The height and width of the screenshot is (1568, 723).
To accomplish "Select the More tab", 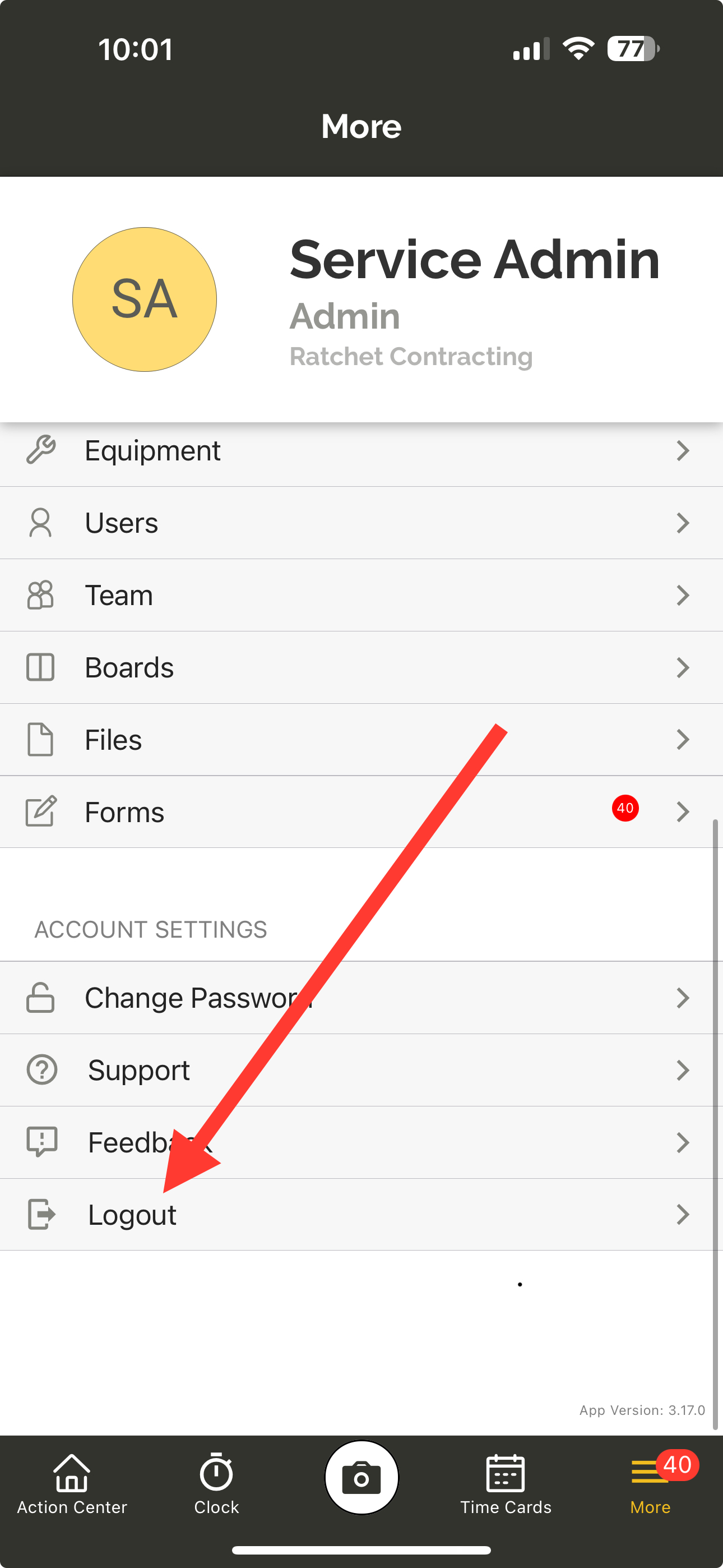I will [651, 1484].
